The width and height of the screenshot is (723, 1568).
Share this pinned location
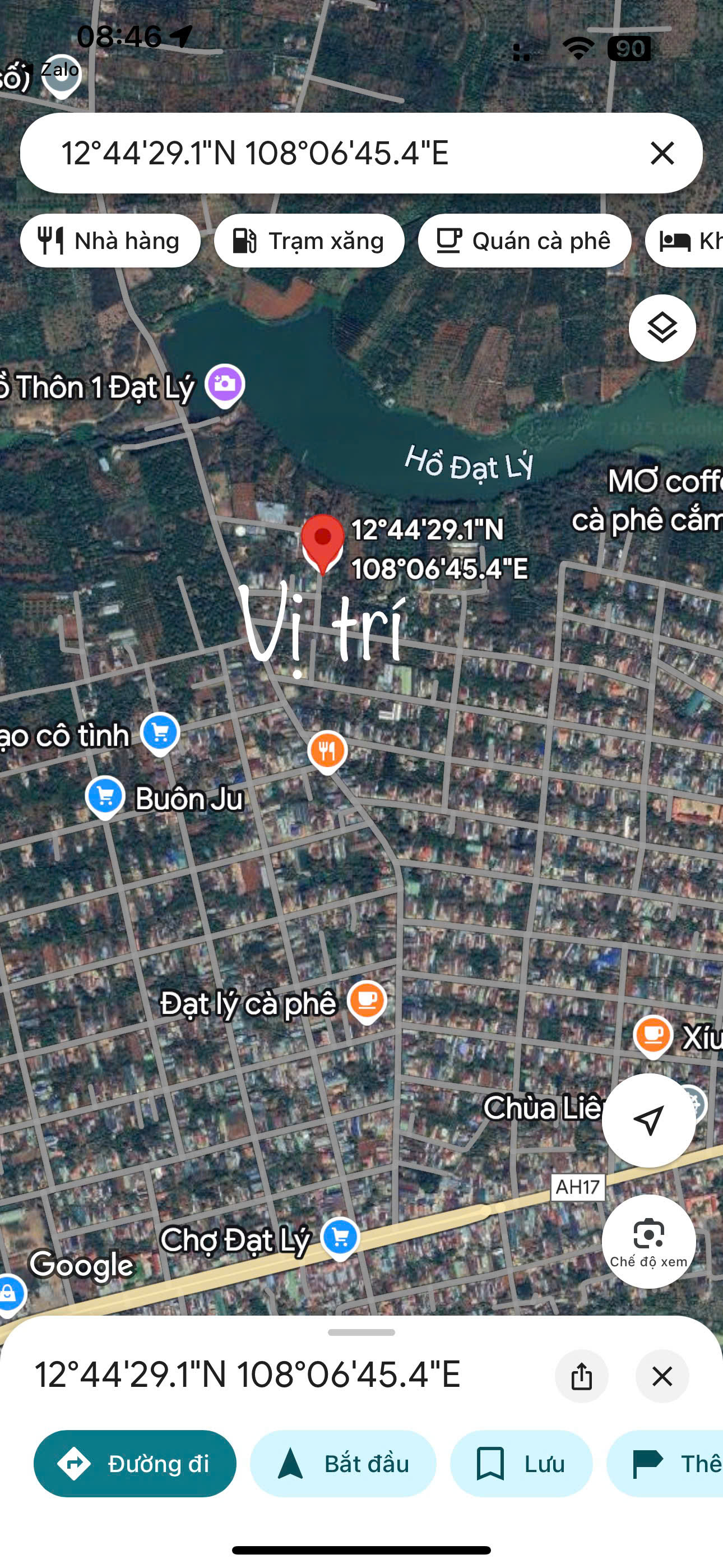pyautogui.click(x=581, y=1376)
